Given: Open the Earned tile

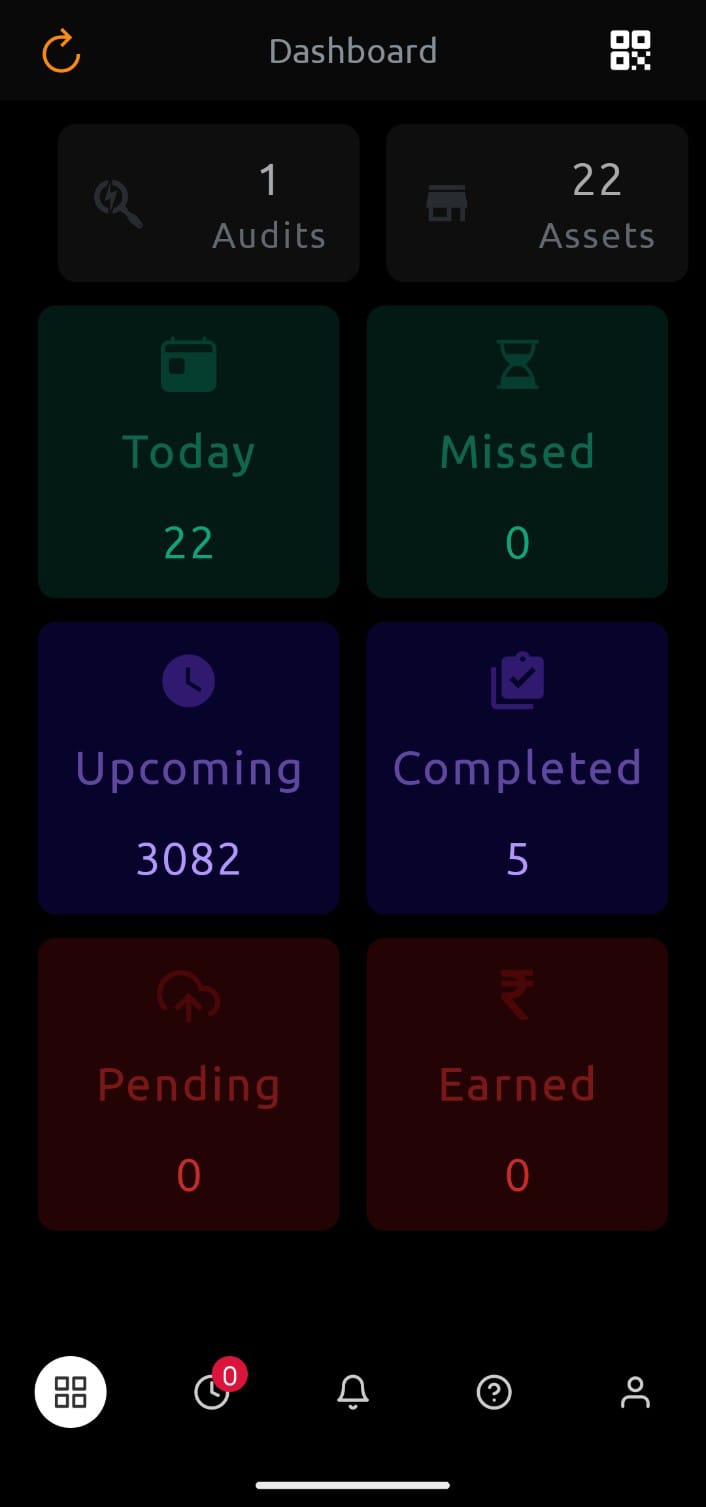Looking at the screenshot, I should tap(517, 1084).
